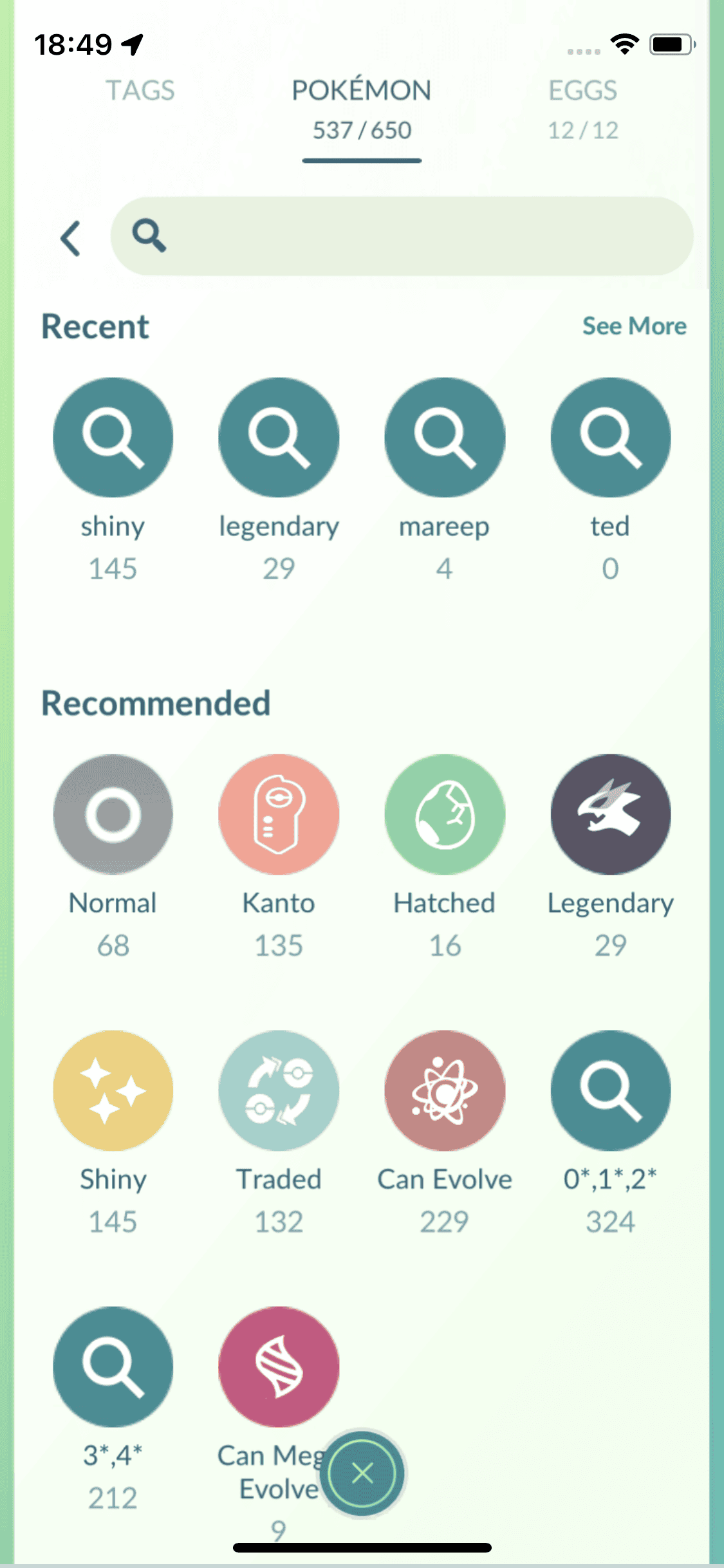Filter Pokémon that Can Evolve
The image size is (724, 1568).
[445, 1090]
